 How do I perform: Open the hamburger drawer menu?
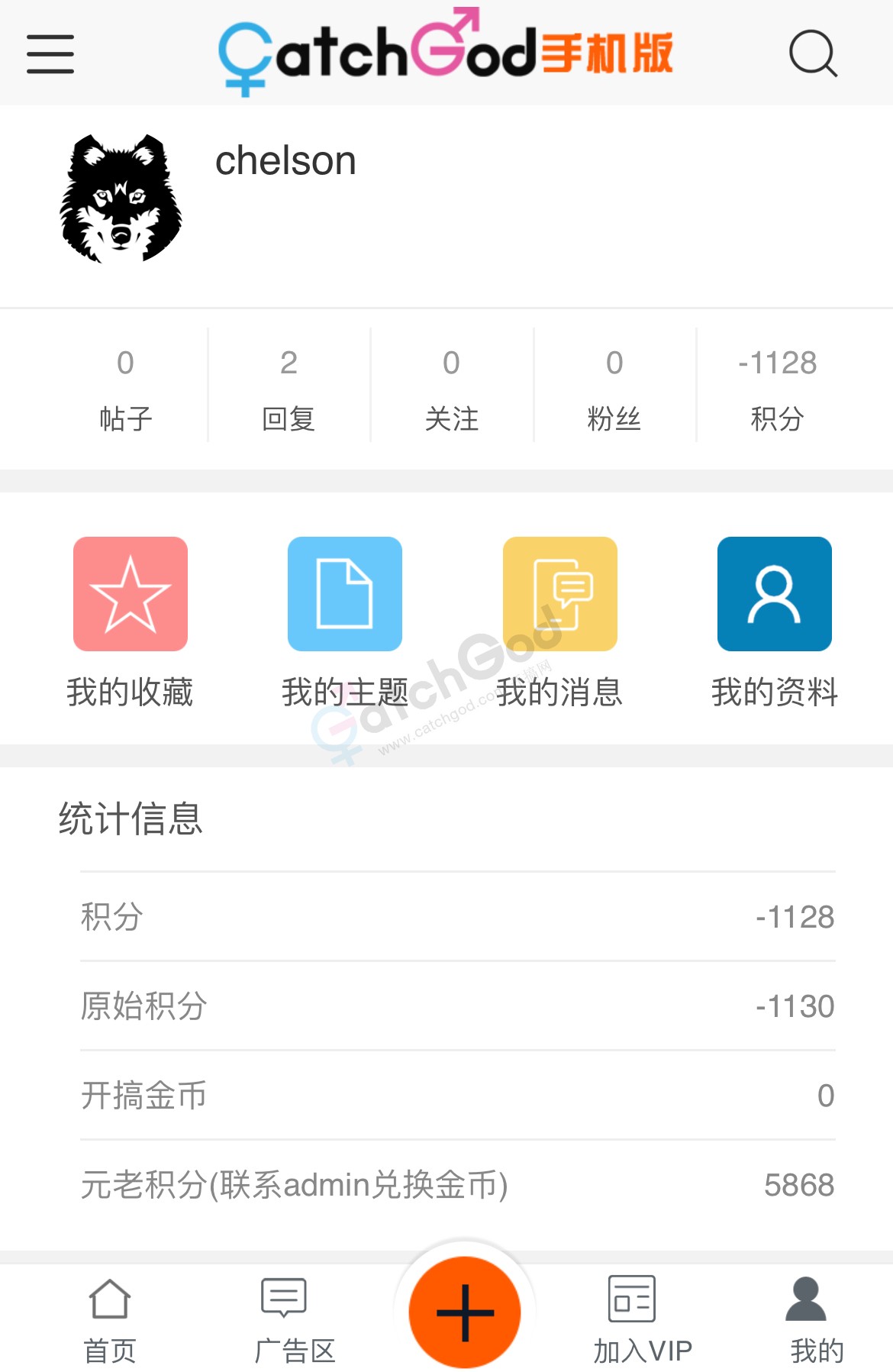50,53
